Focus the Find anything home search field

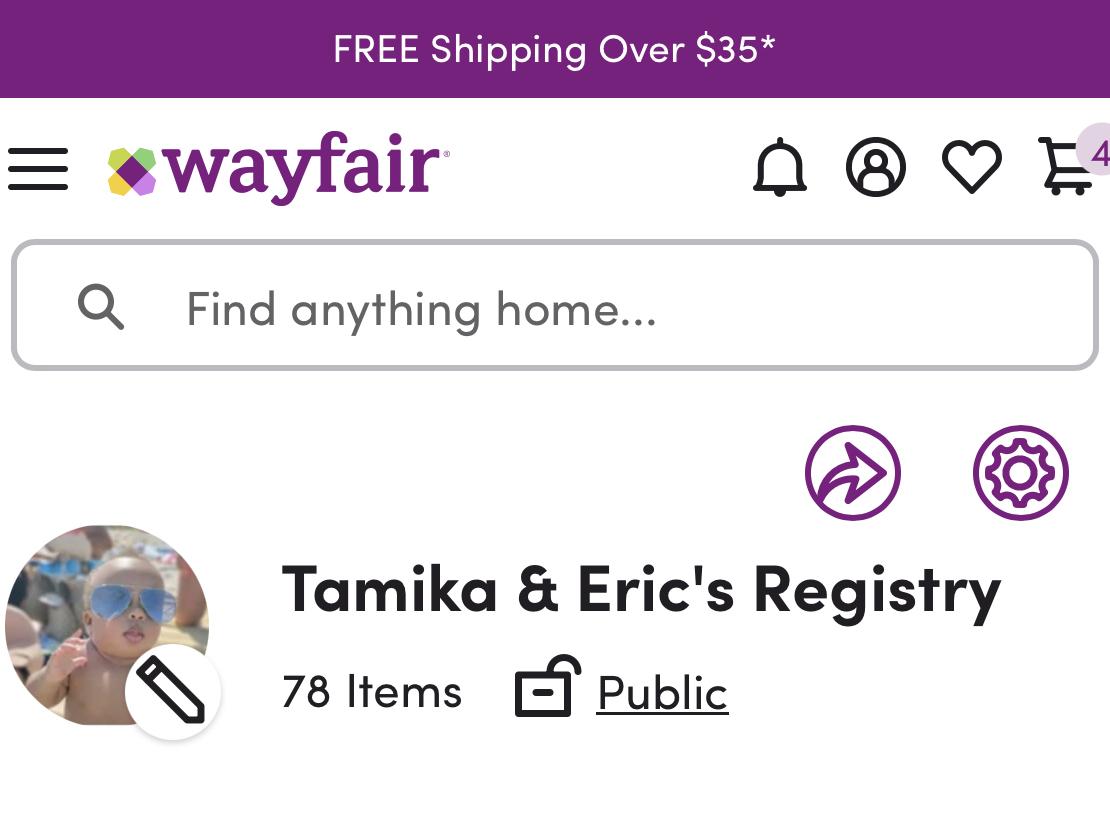pyautogui.click(x=555, y=307)
